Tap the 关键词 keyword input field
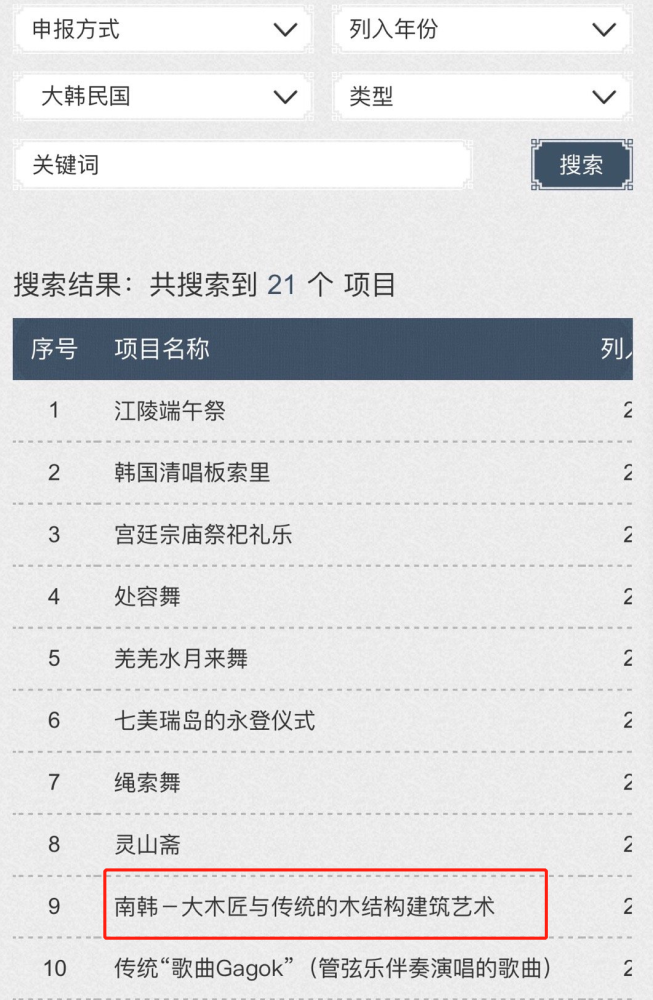The height and width of the screenshot is (1000, 653). tap(241, 165)
